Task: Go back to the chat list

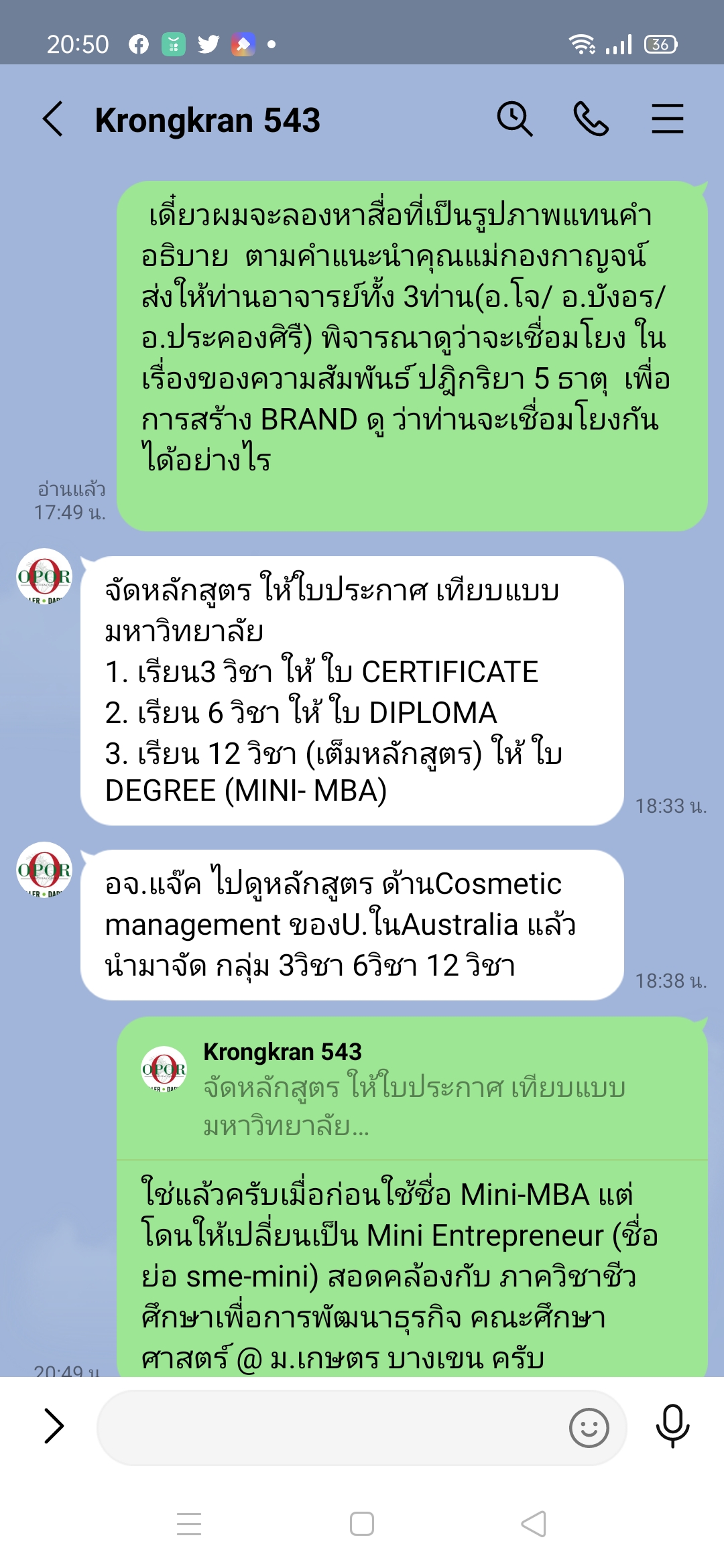Action: [x=53, y=119]
